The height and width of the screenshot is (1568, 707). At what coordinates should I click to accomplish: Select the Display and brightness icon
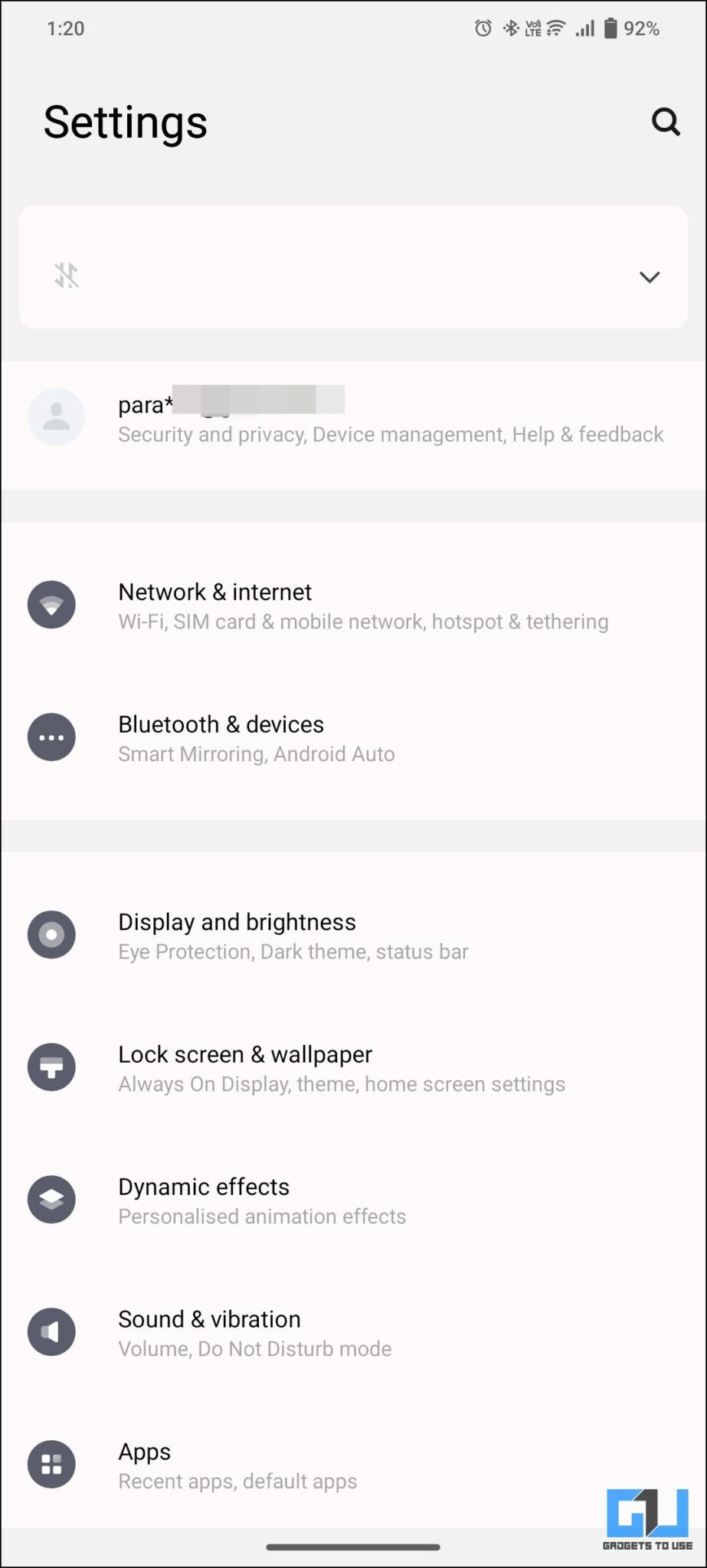coord(51,934)
